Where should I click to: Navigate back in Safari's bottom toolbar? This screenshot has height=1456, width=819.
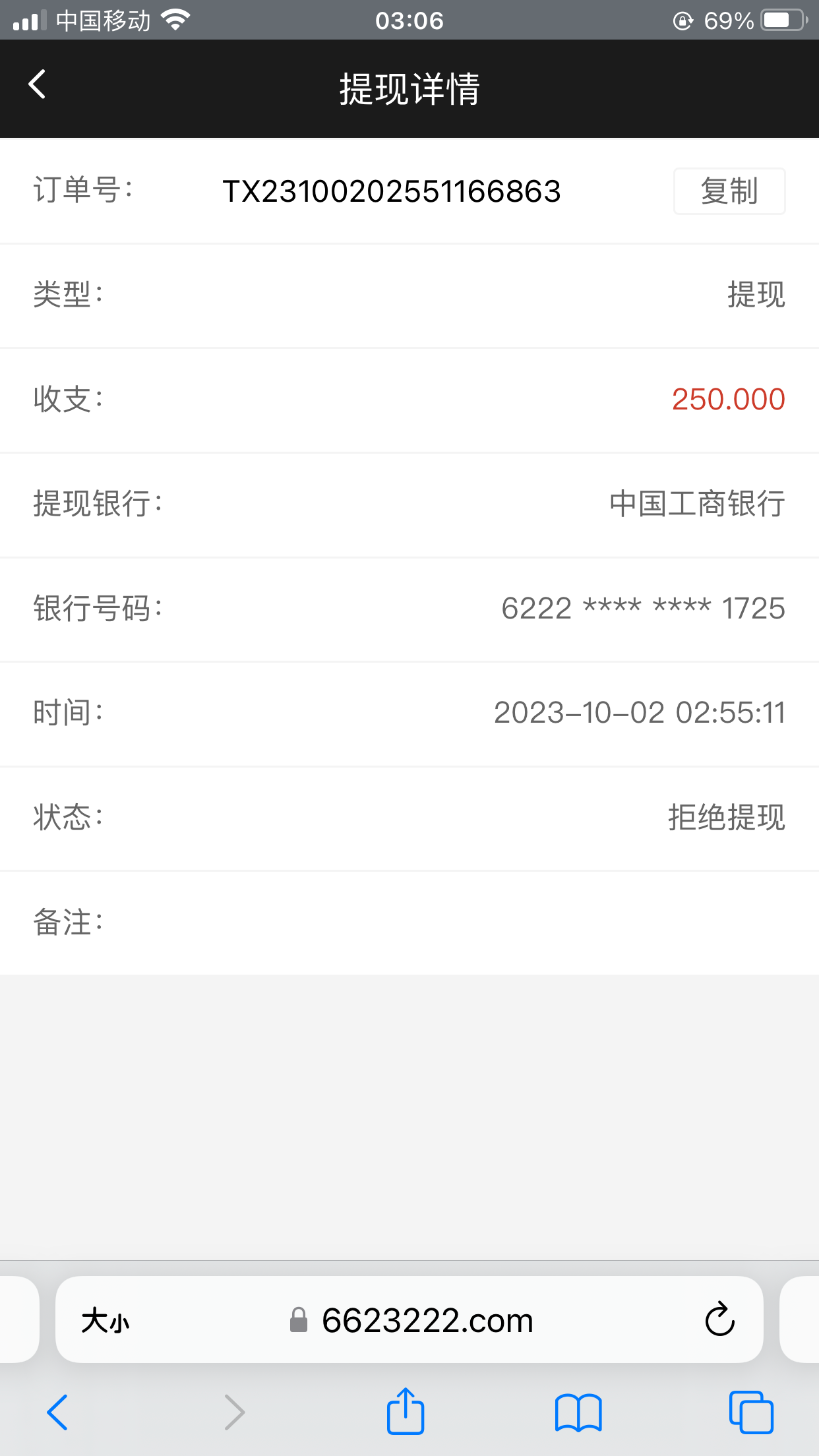point(57,1412)
